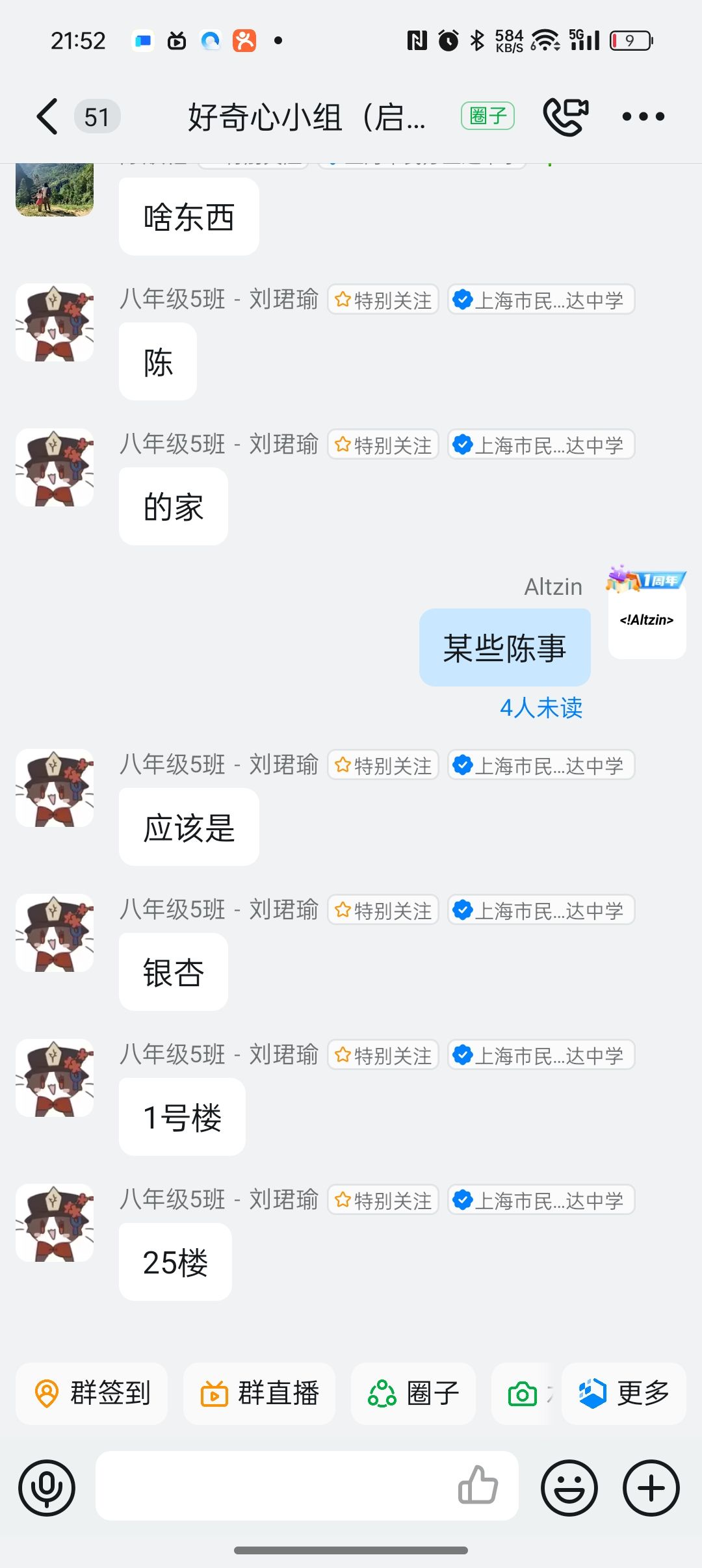
Task: Start a group voice or video call
Action: click(565, 117)
